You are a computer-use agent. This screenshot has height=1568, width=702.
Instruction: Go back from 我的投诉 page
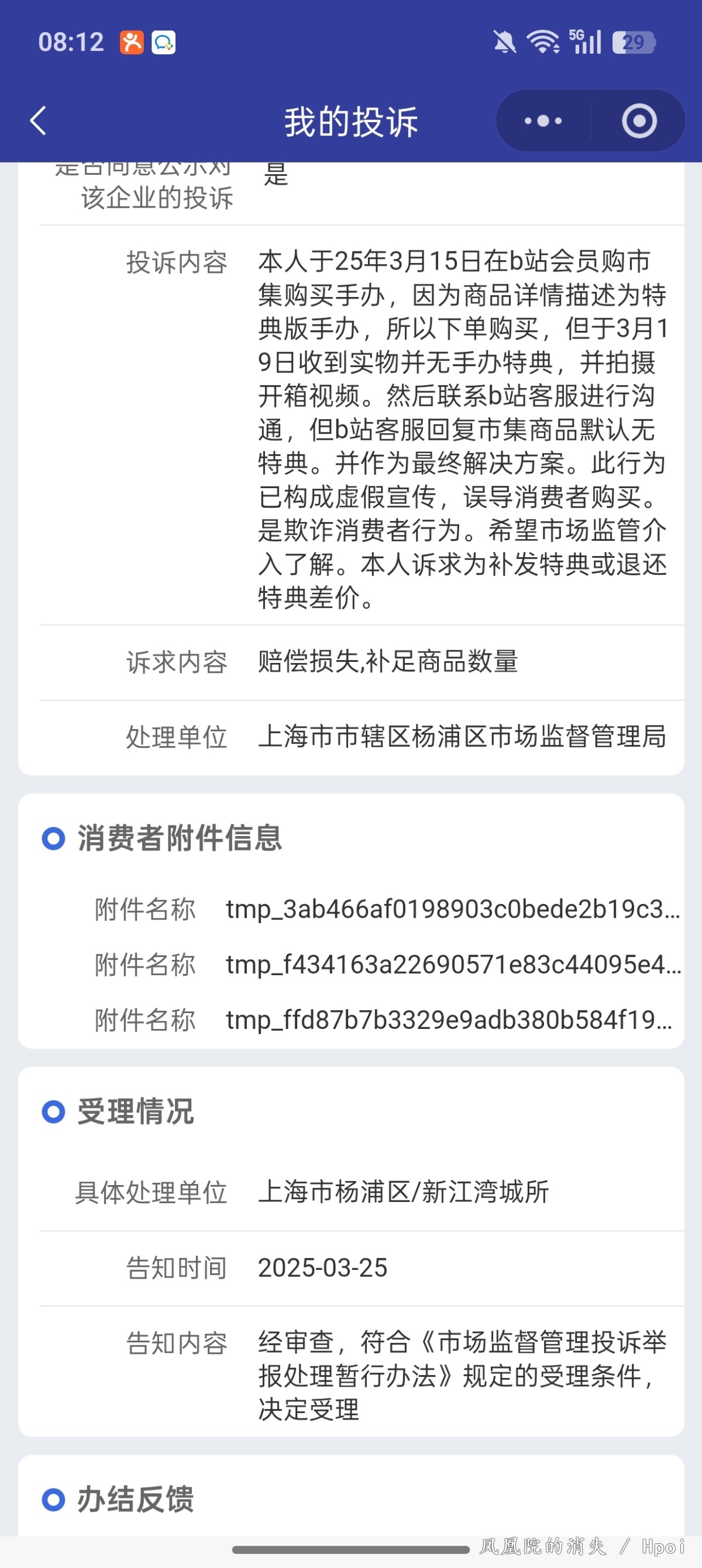(x=39, y=120)
